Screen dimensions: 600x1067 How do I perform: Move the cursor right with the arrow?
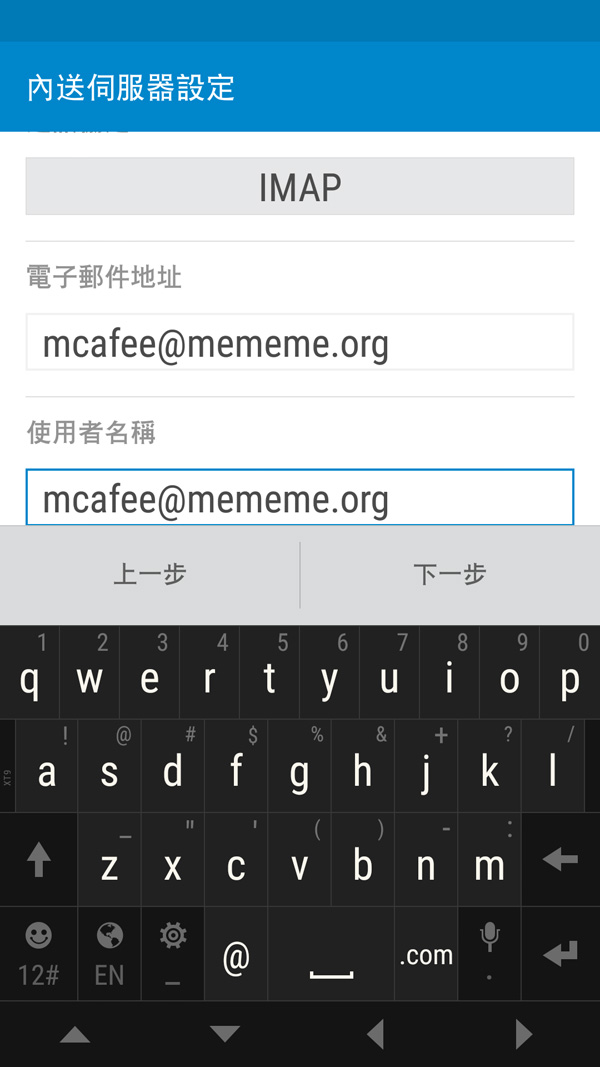523,1035
